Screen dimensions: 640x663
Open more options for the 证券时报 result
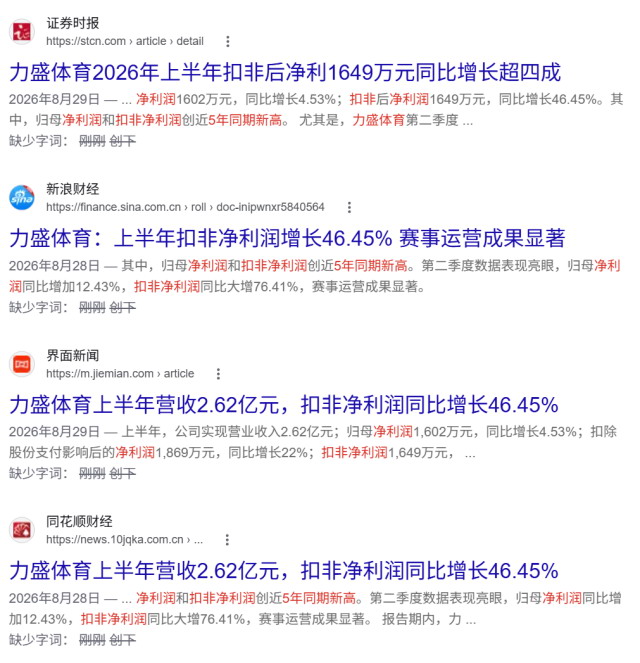pyautogui.click(x=228, y=41)
